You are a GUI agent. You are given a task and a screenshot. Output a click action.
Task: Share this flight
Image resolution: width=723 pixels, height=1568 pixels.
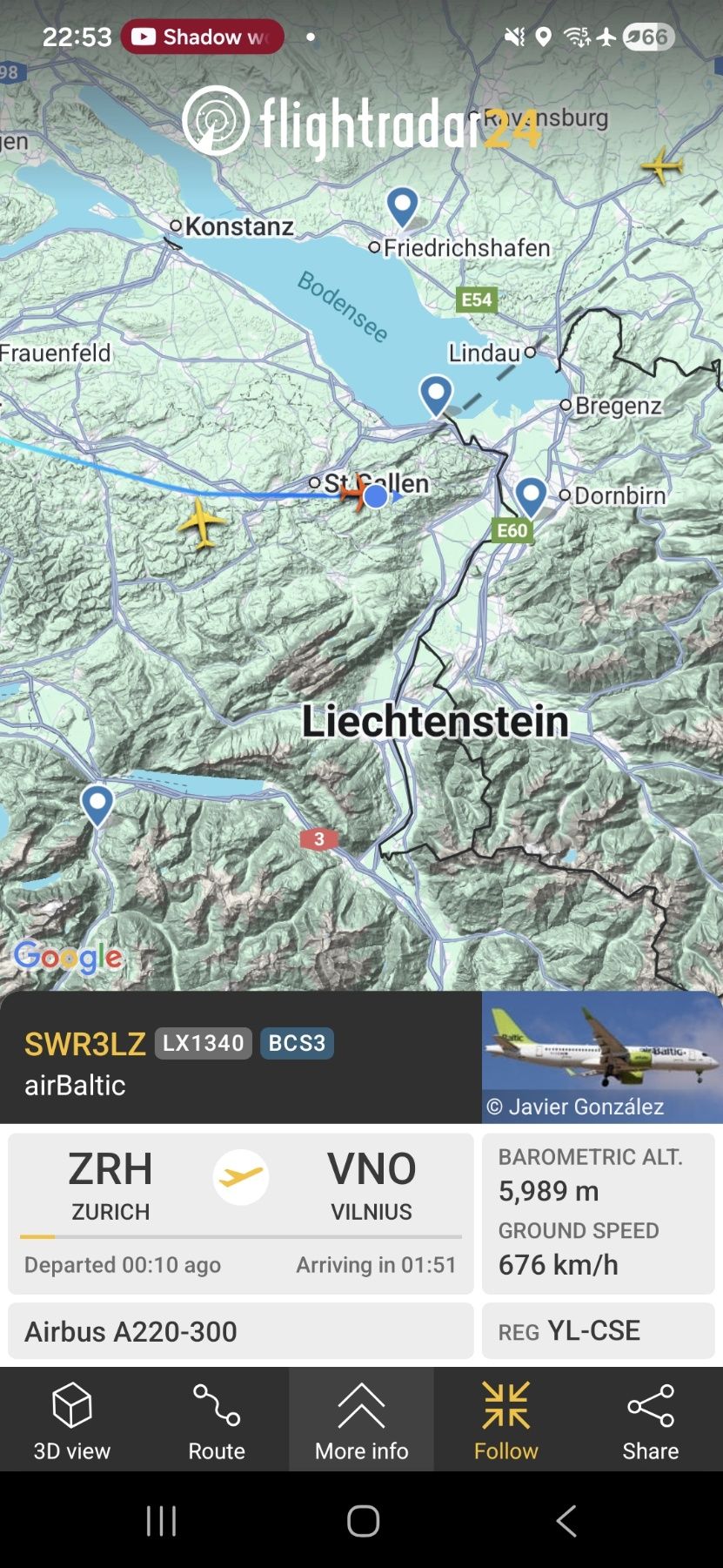point(650,1419)
